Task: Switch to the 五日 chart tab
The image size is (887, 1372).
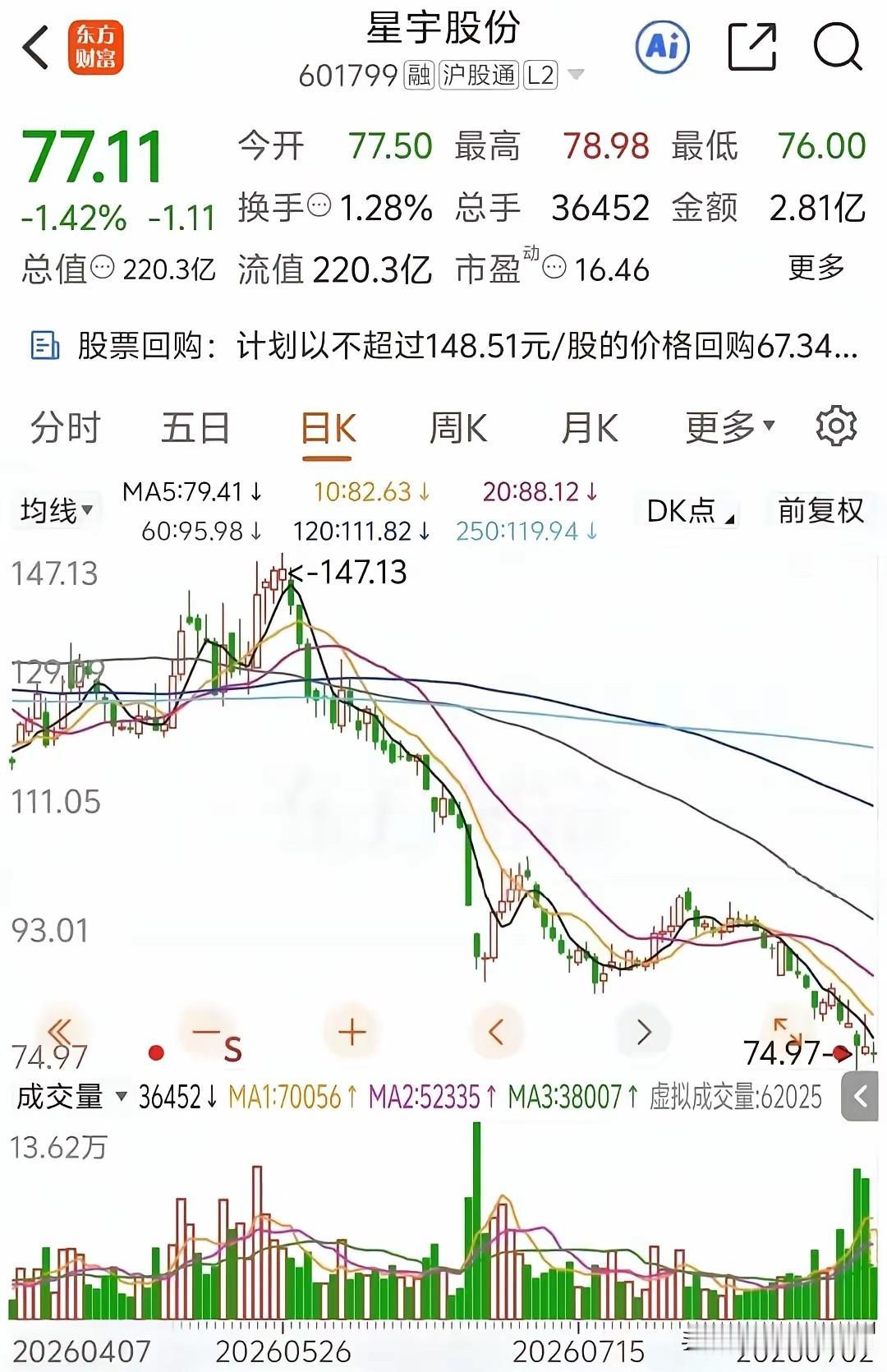Action: click(x=195, y=428)
